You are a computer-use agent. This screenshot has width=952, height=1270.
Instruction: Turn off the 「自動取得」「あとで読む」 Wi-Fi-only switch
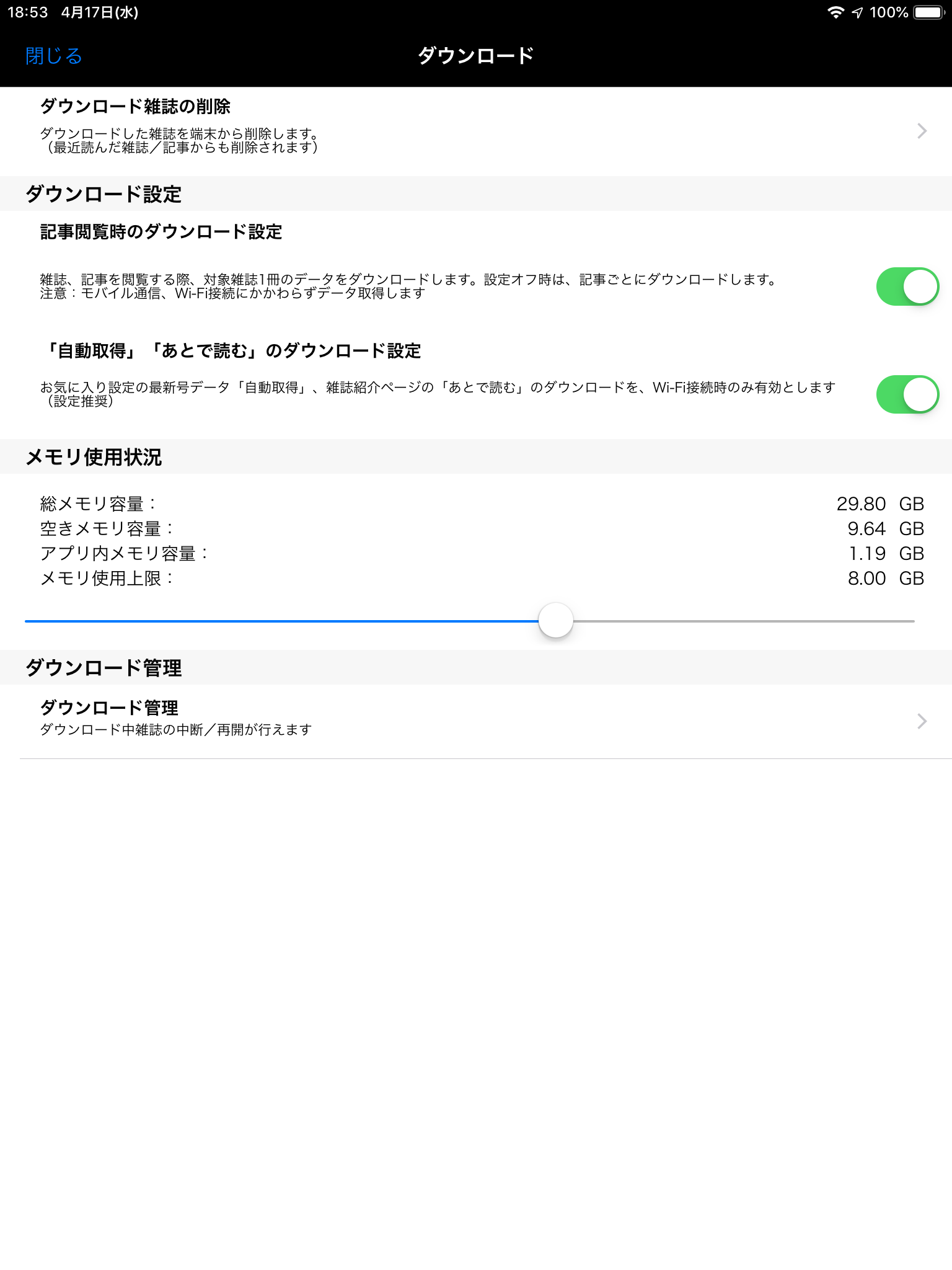(x=907, y=394)
